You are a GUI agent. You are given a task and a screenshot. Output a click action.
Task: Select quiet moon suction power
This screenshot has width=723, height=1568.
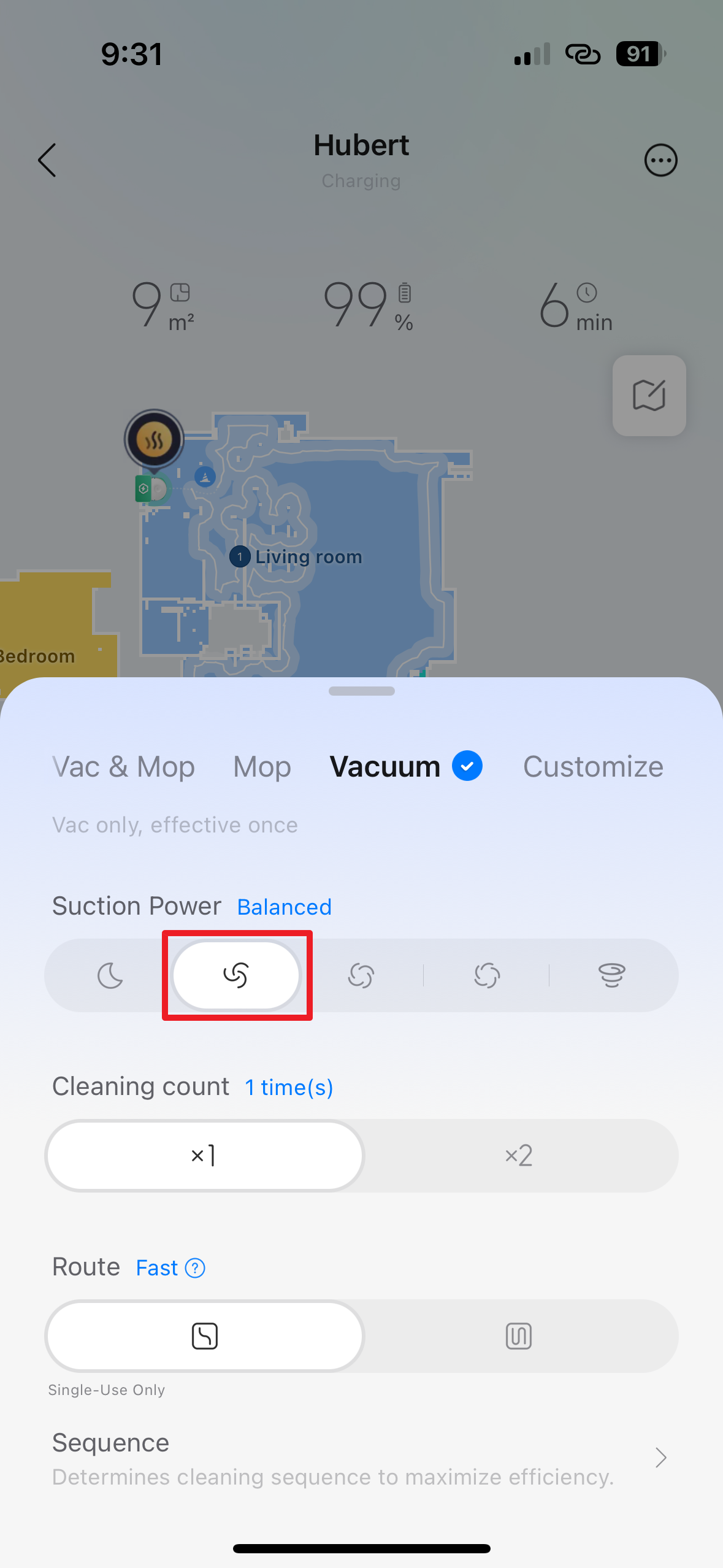(110, 975)
